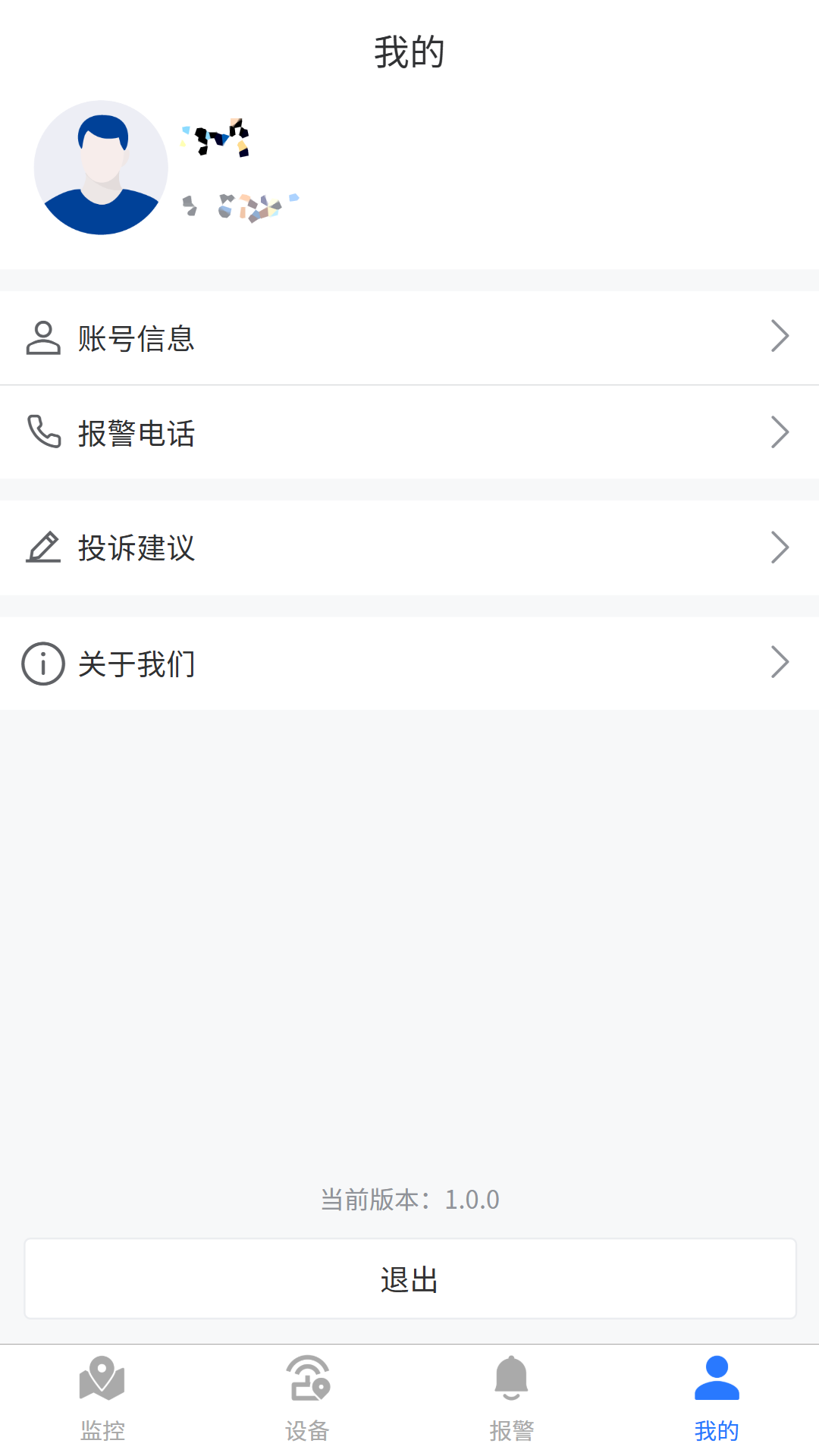
Task: Open 关于我们 via its right arrow
Action: coord(780,663)
